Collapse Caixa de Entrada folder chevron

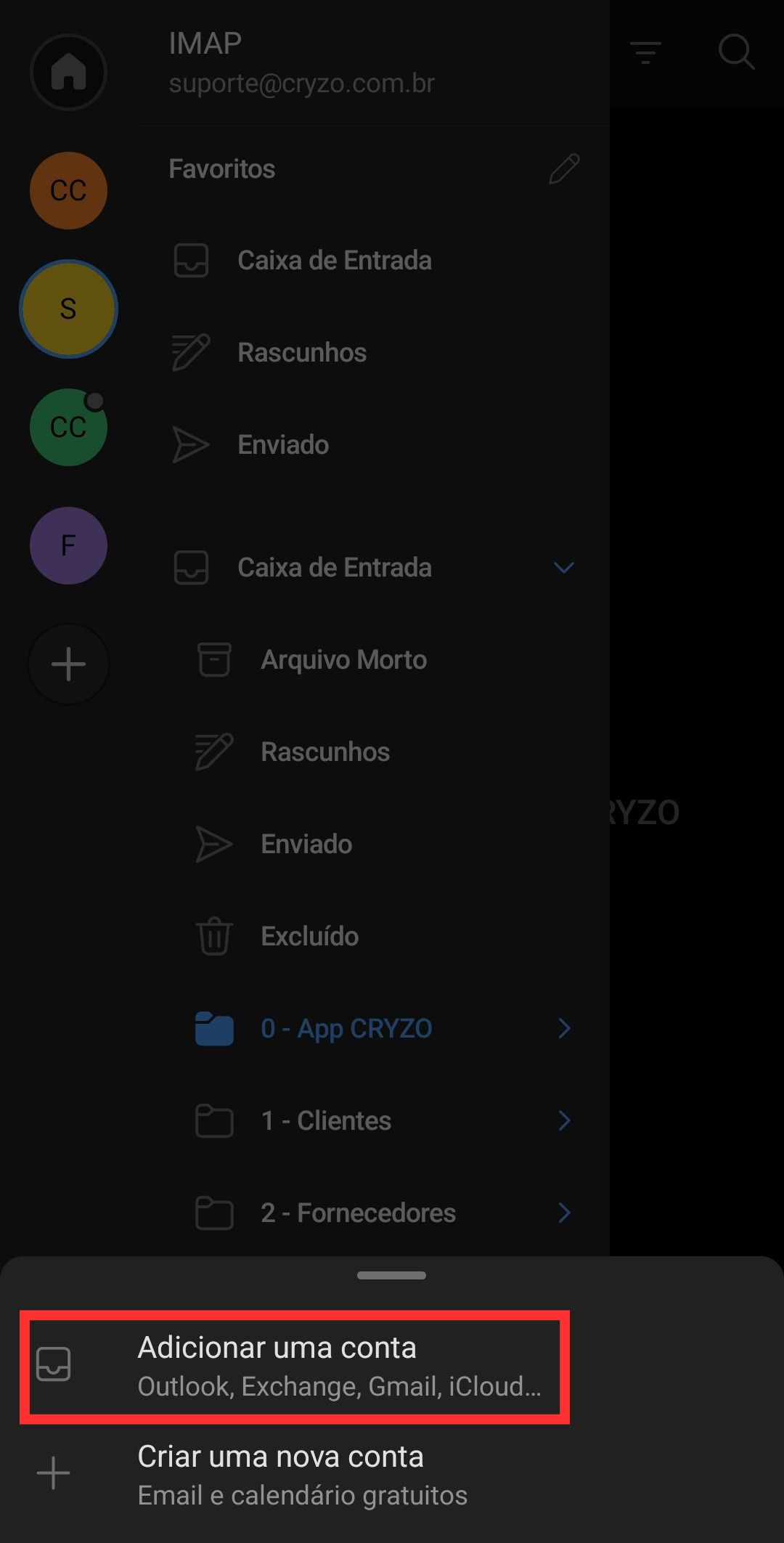[564, 567]
